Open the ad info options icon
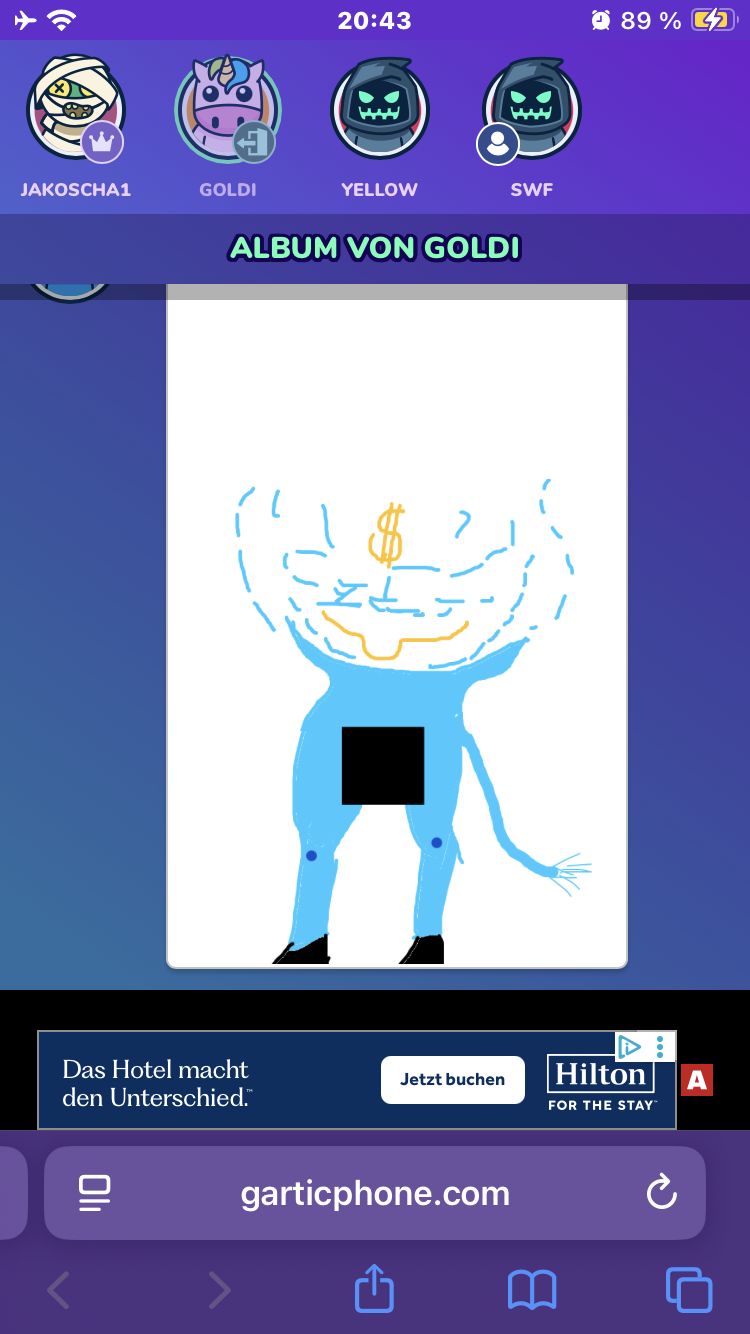 [660, 1047]
